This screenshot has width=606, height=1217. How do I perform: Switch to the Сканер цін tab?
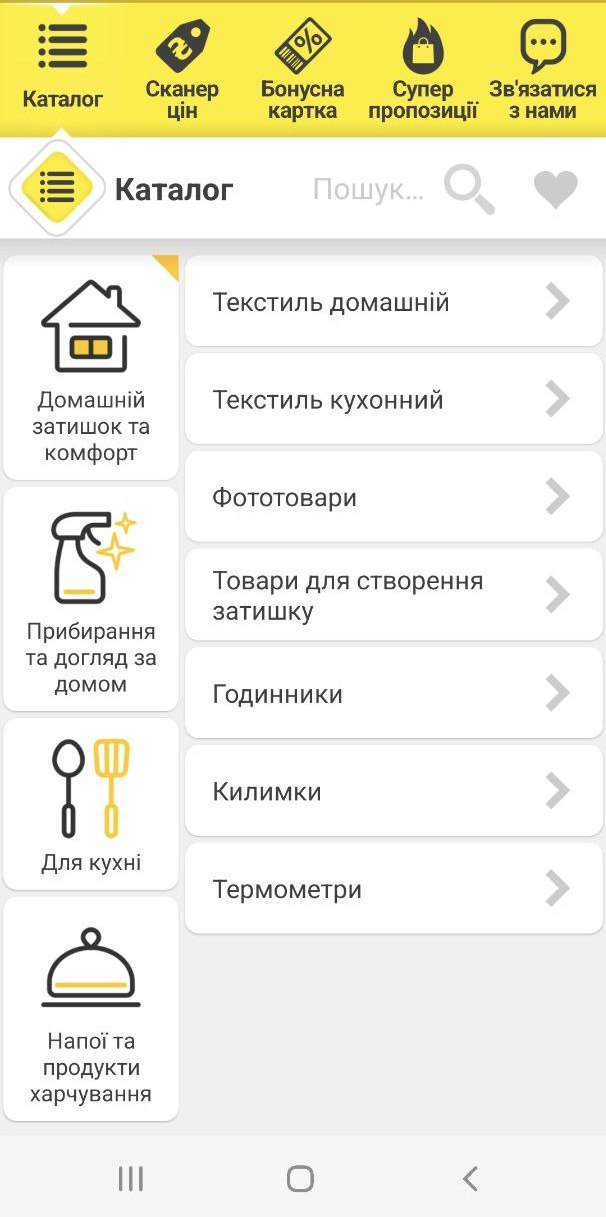182,68
